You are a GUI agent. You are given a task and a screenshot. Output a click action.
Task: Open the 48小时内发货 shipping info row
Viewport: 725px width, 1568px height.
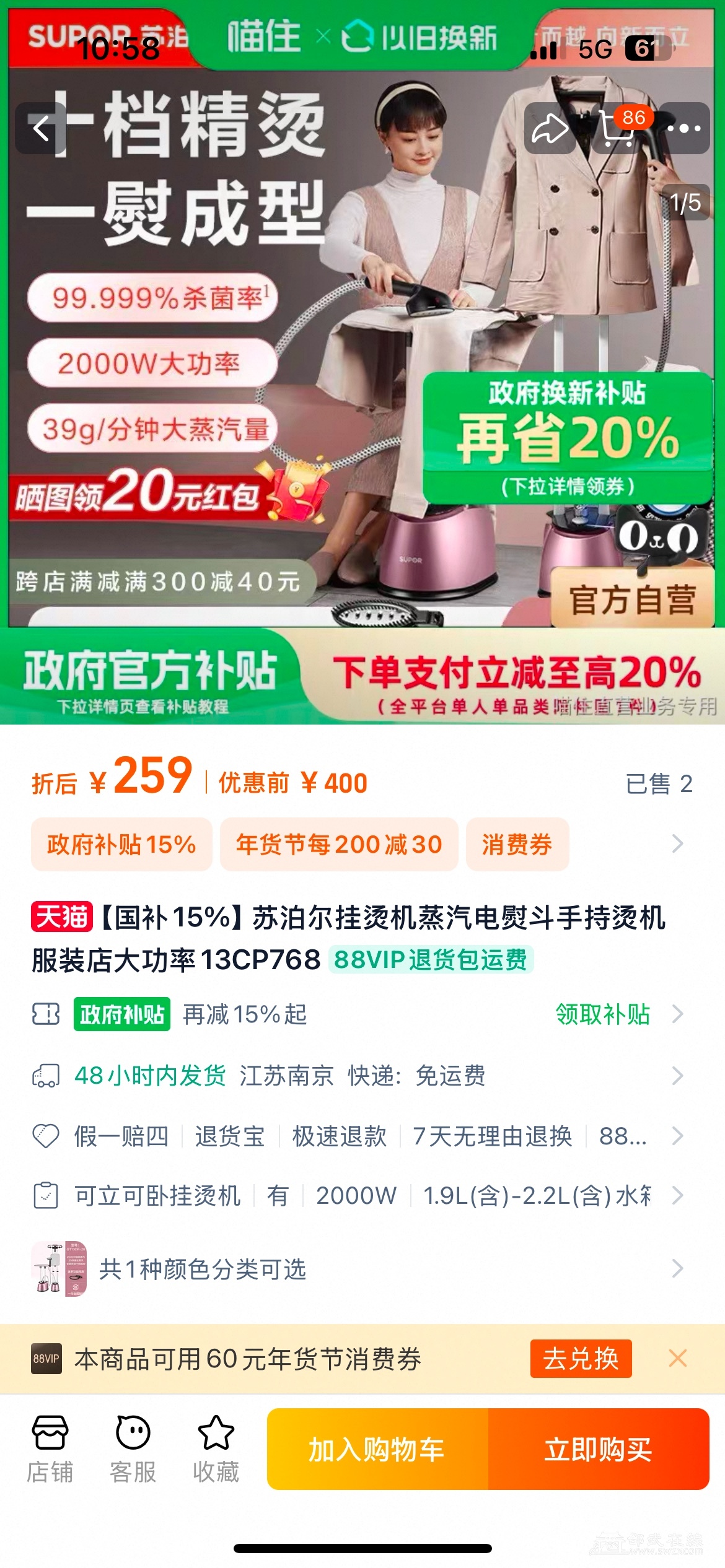click(x=359, y=1076)
